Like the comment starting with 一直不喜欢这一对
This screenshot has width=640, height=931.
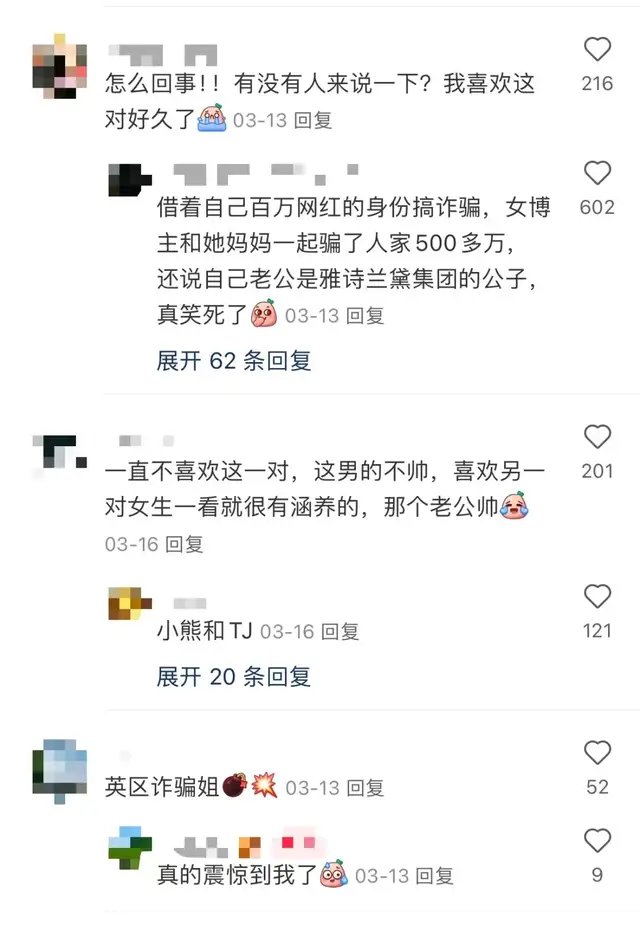click(597, 437)
